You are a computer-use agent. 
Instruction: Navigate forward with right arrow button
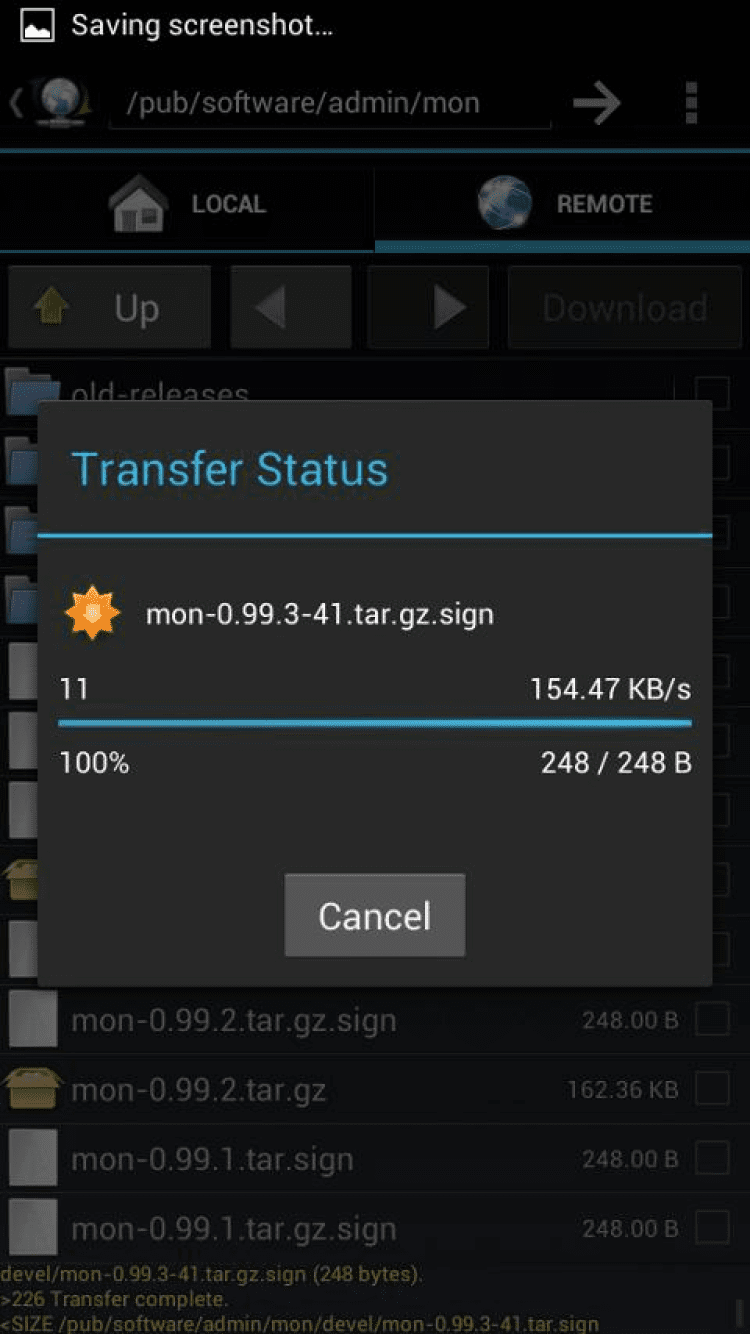point(428,308)
